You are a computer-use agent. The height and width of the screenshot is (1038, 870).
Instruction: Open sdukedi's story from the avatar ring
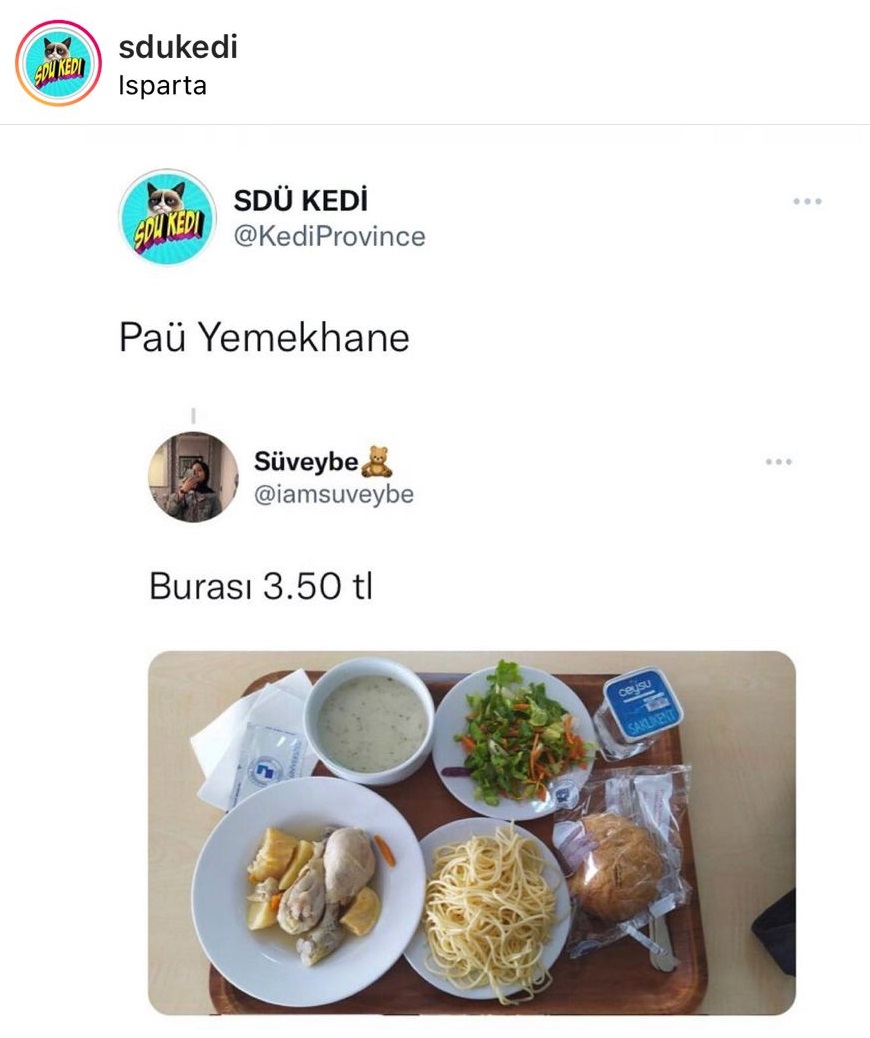tap(58, 63)
